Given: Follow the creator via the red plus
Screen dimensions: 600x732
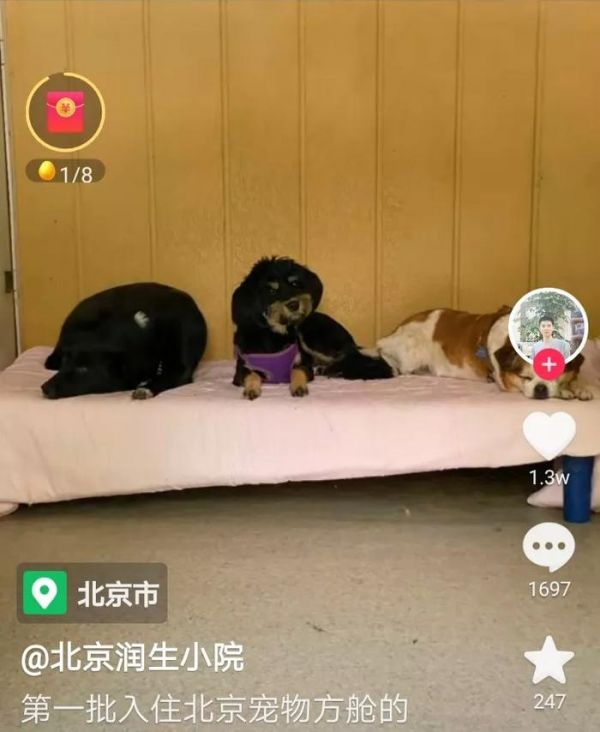Looking at the screenshot, I should [x=548, y=364].
